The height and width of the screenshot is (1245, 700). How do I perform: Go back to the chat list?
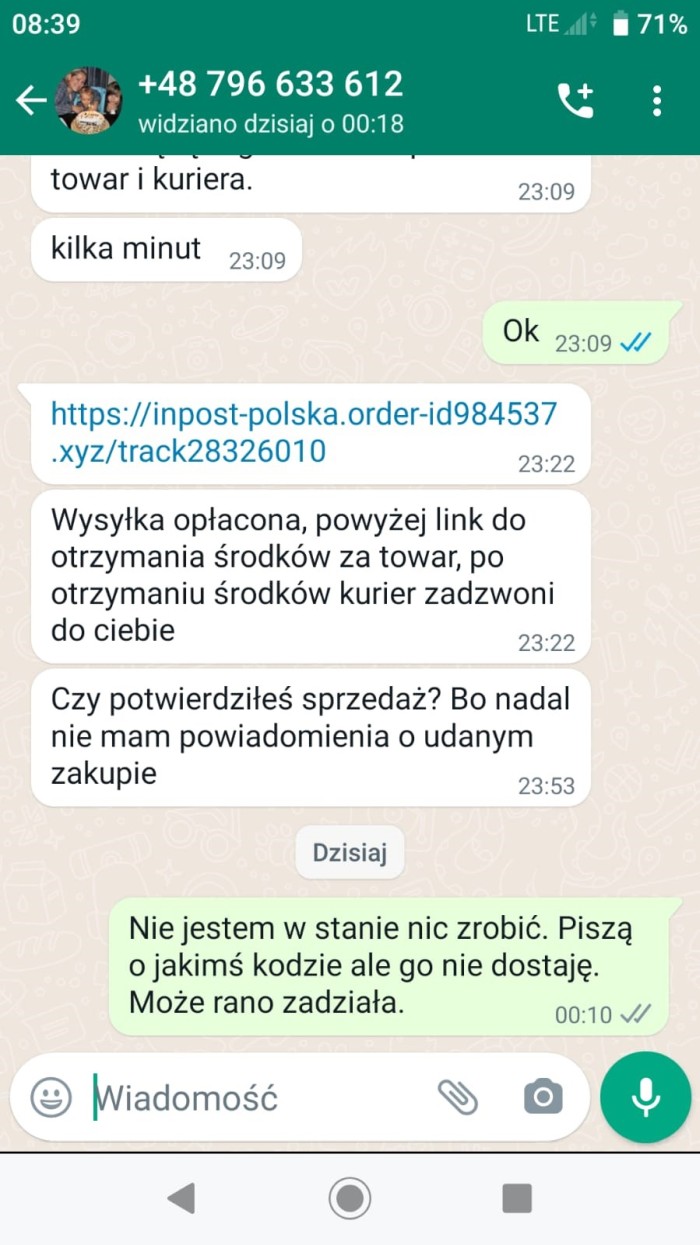coord(30,101)
